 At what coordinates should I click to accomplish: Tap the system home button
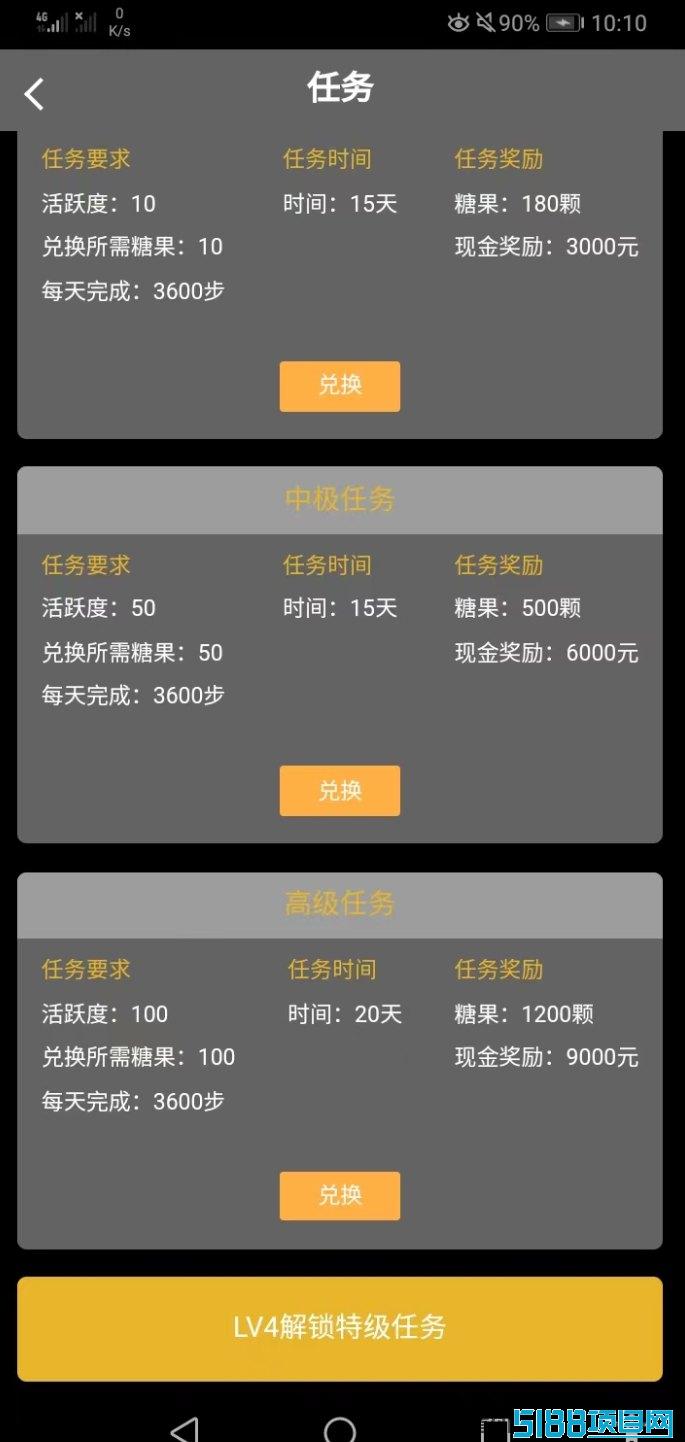point(340,1430)
